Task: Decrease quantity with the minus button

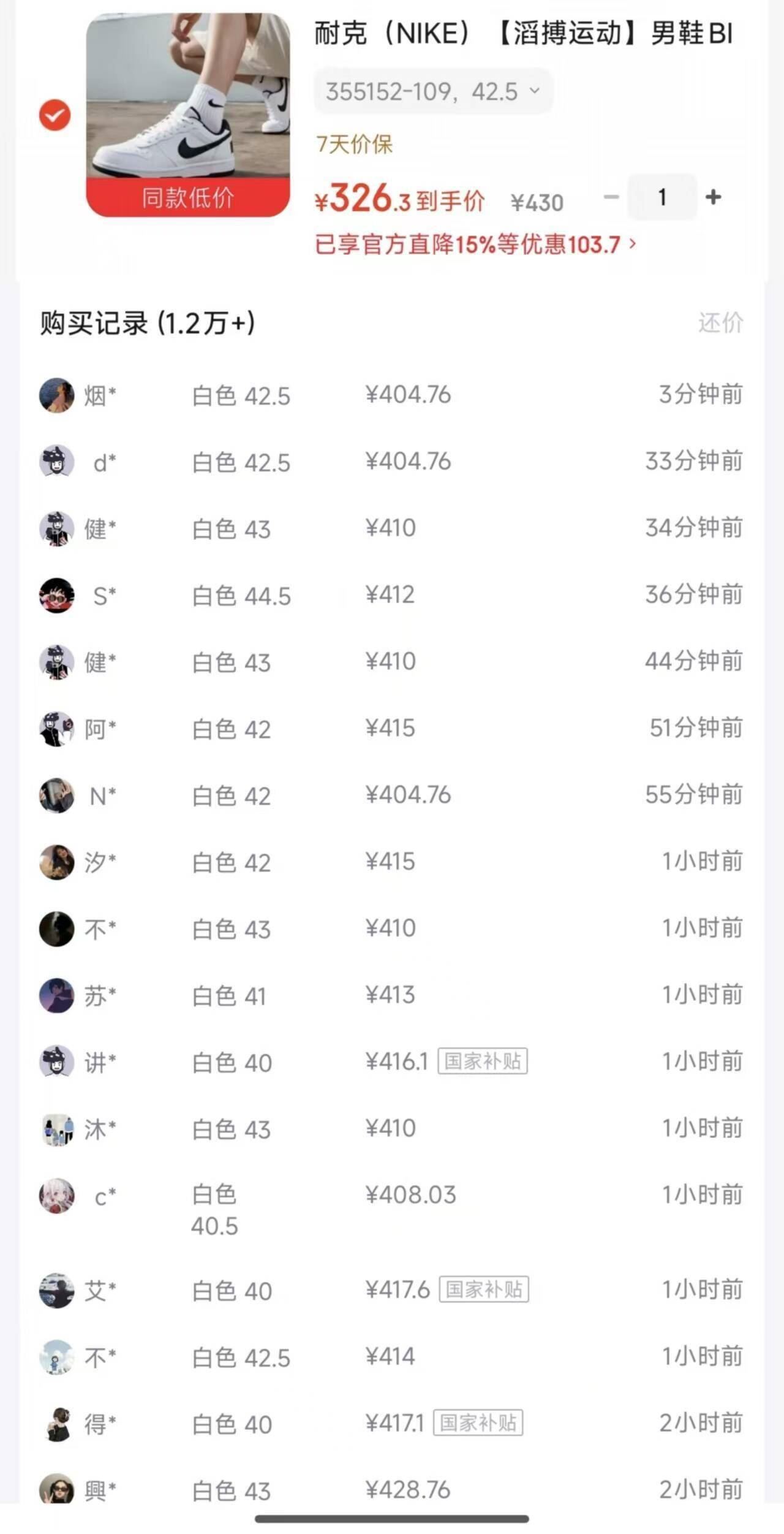Action: coord(611,197)
